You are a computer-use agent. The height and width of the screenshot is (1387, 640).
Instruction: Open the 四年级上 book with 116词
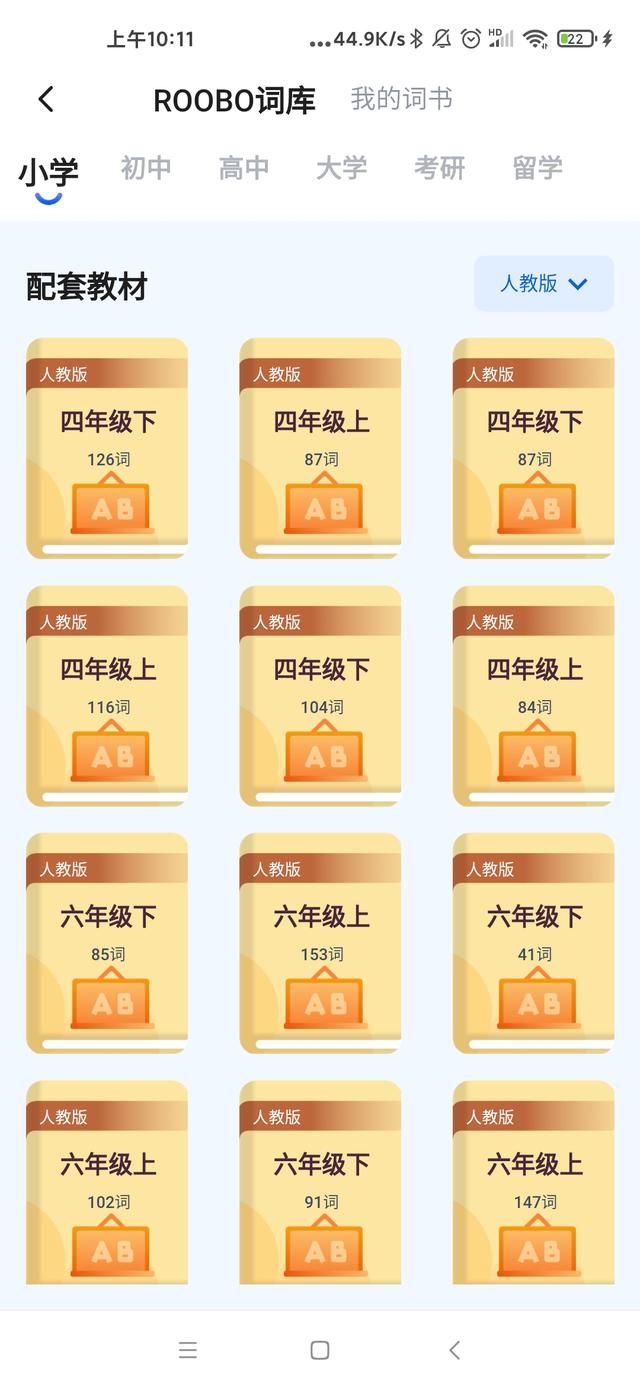coord(107,696)
